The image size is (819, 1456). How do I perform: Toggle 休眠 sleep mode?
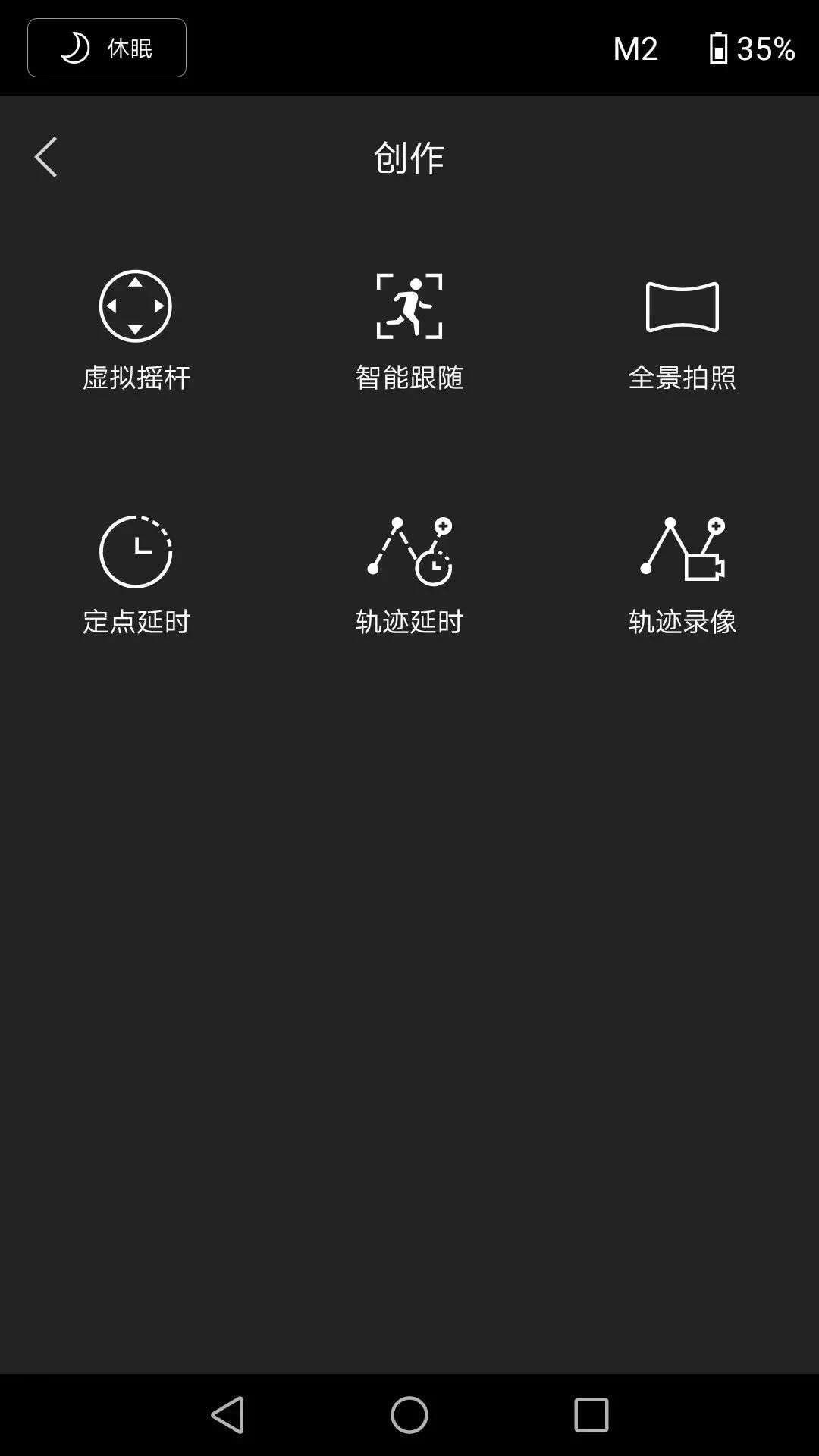(x=106, y=47)
